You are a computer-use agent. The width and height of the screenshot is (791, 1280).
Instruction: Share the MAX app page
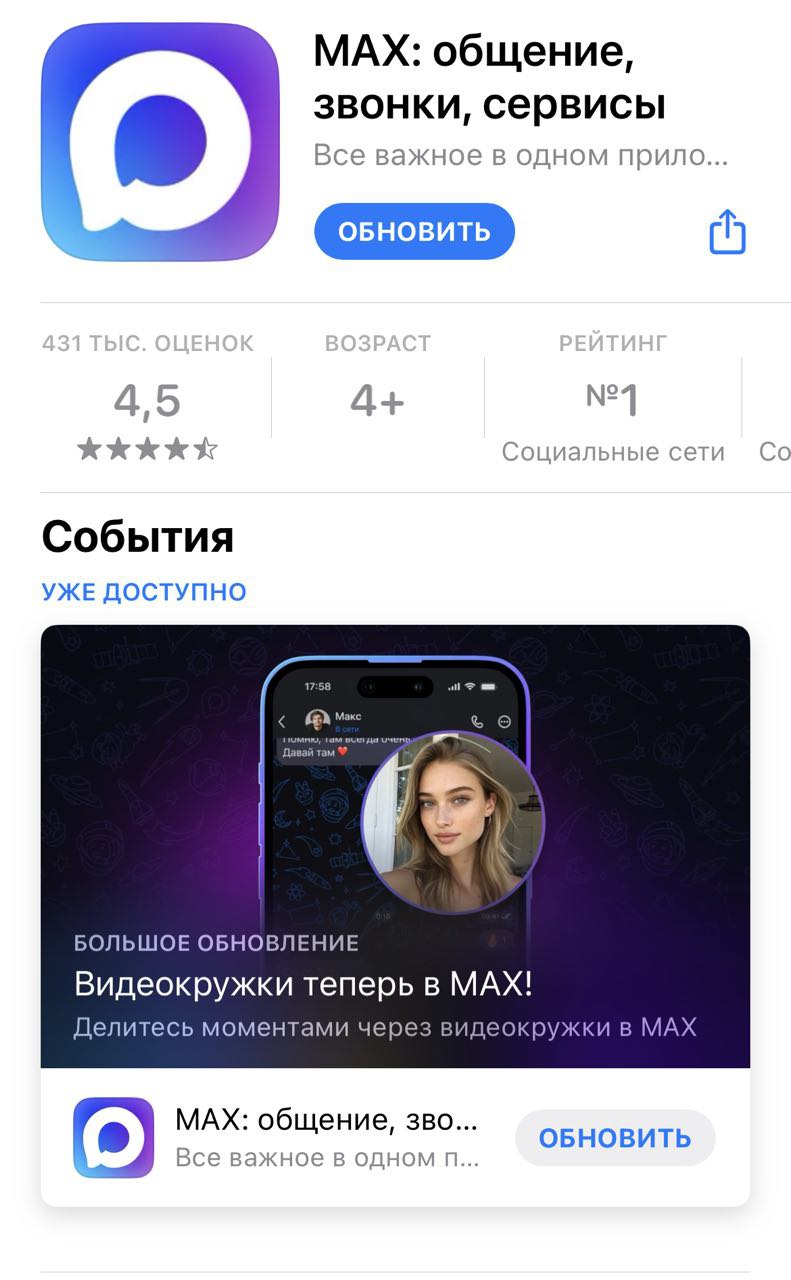727,233
